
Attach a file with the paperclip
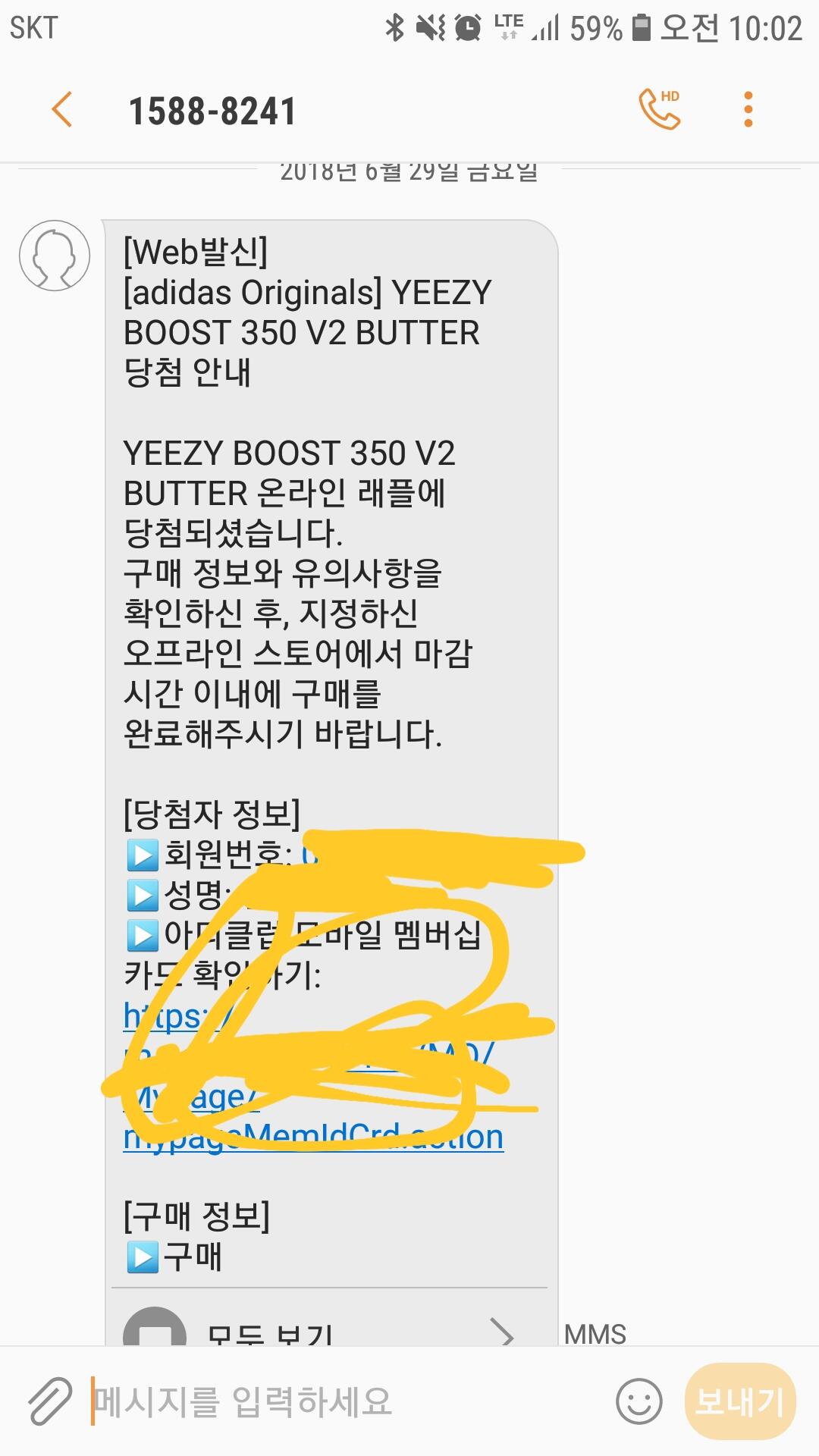pos(49,1401)
